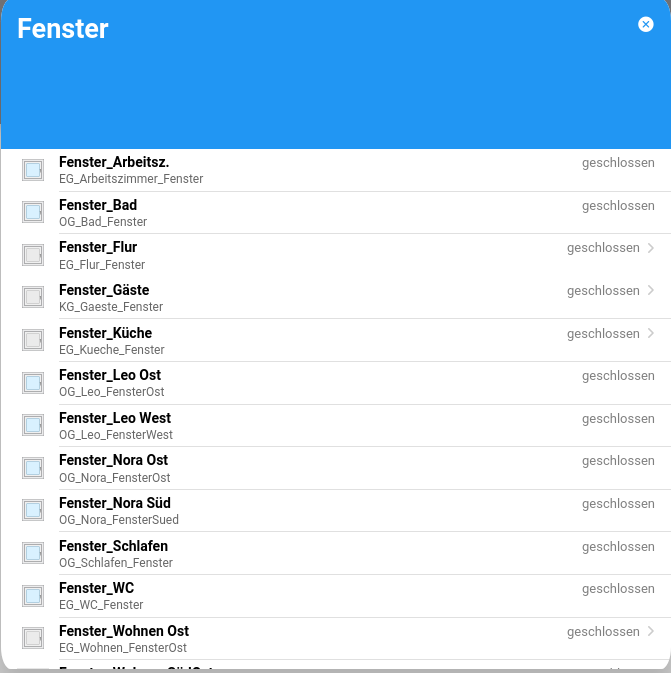Open the Fenster_Gäste row
671x673 pixels.
point(335,298)
